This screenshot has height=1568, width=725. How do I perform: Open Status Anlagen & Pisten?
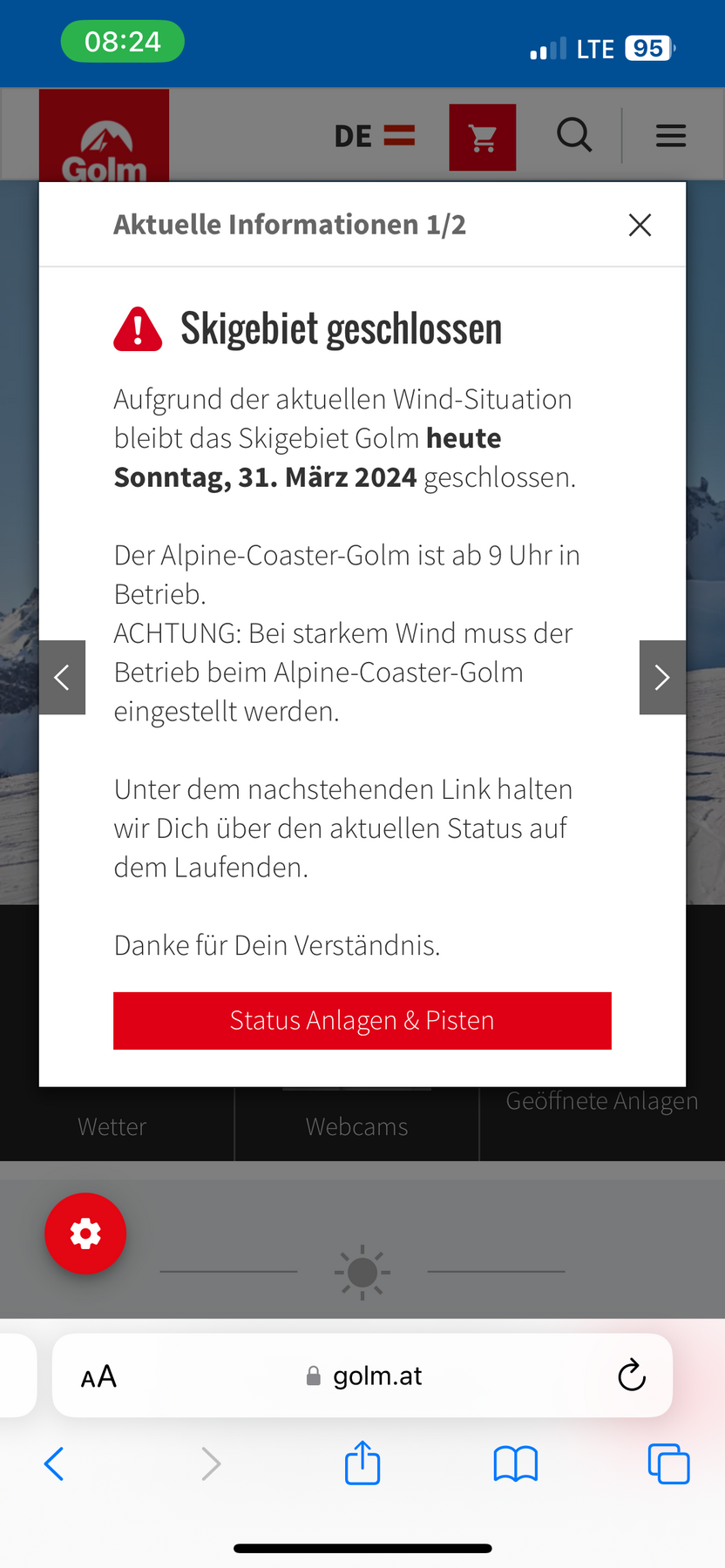pos(362,1020)
